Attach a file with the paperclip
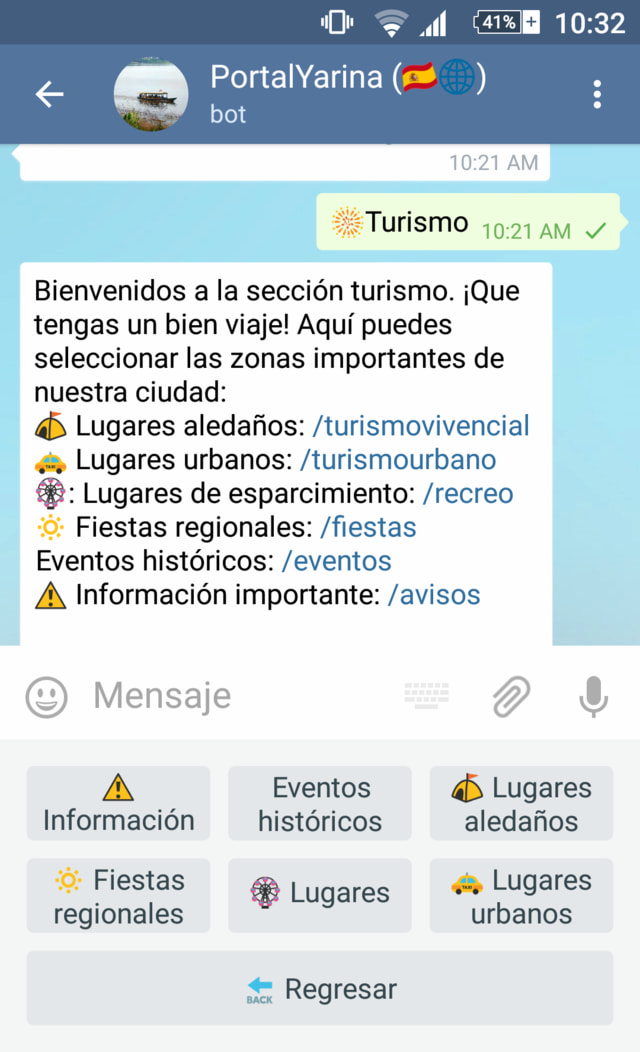Screen dimensions: 640x1052 511,696
